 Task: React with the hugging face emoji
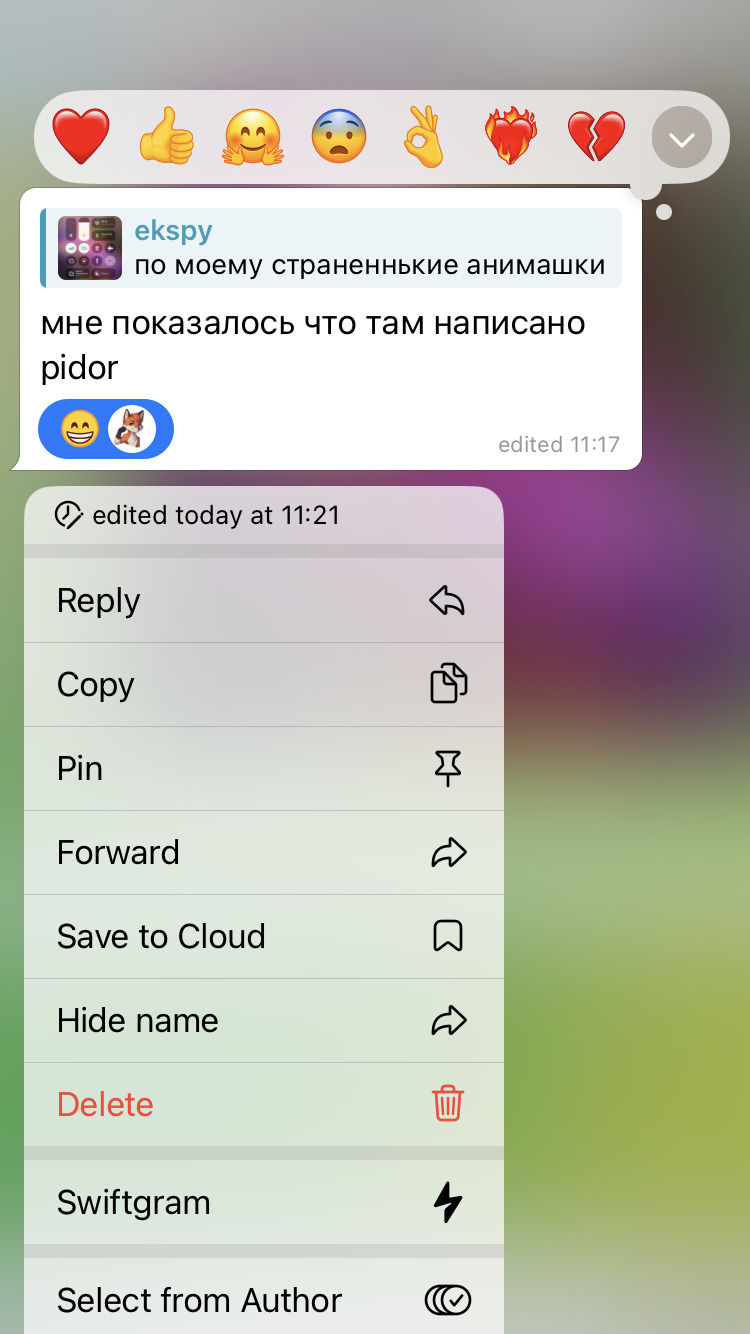click(x=252, y=137)
